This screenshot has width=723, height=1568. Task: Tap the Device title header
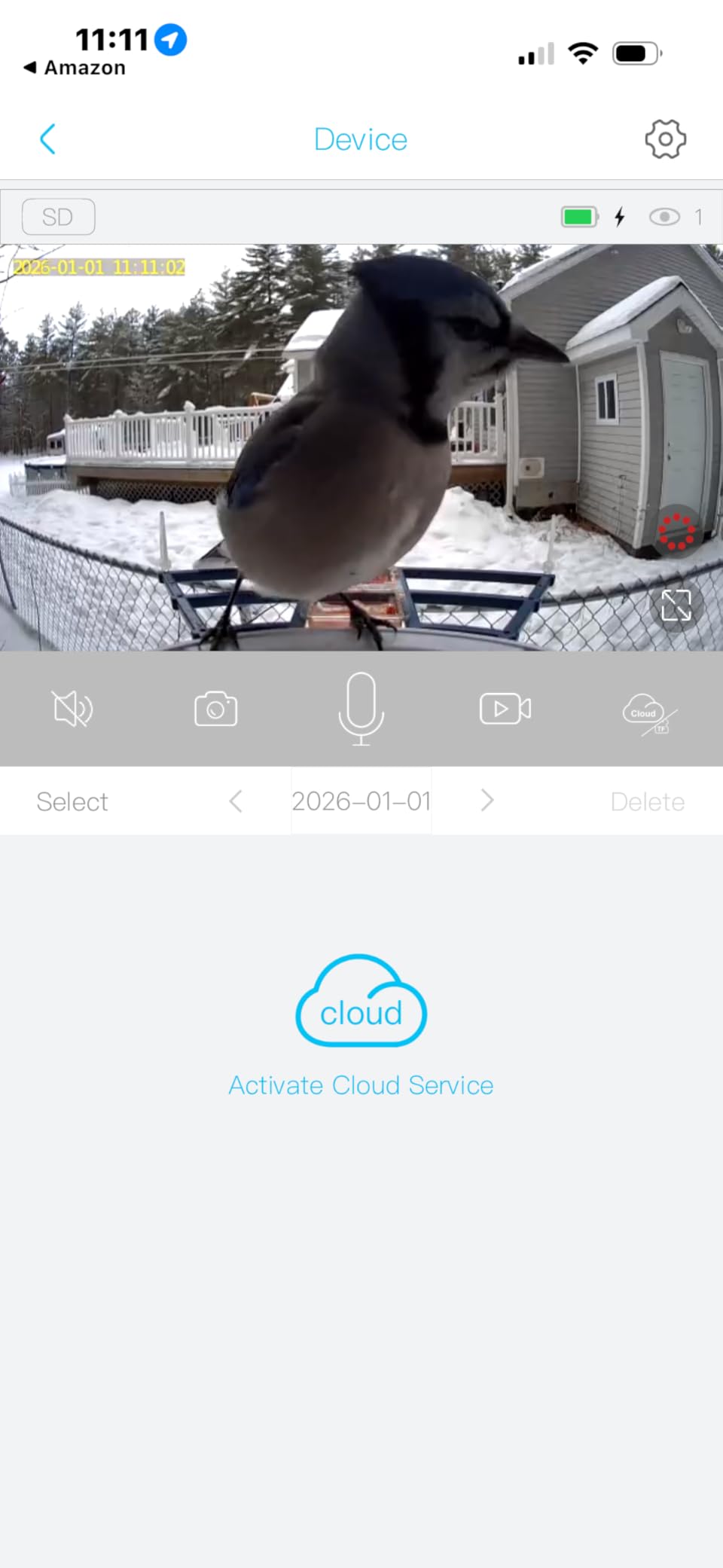click(x=361, y=139)
